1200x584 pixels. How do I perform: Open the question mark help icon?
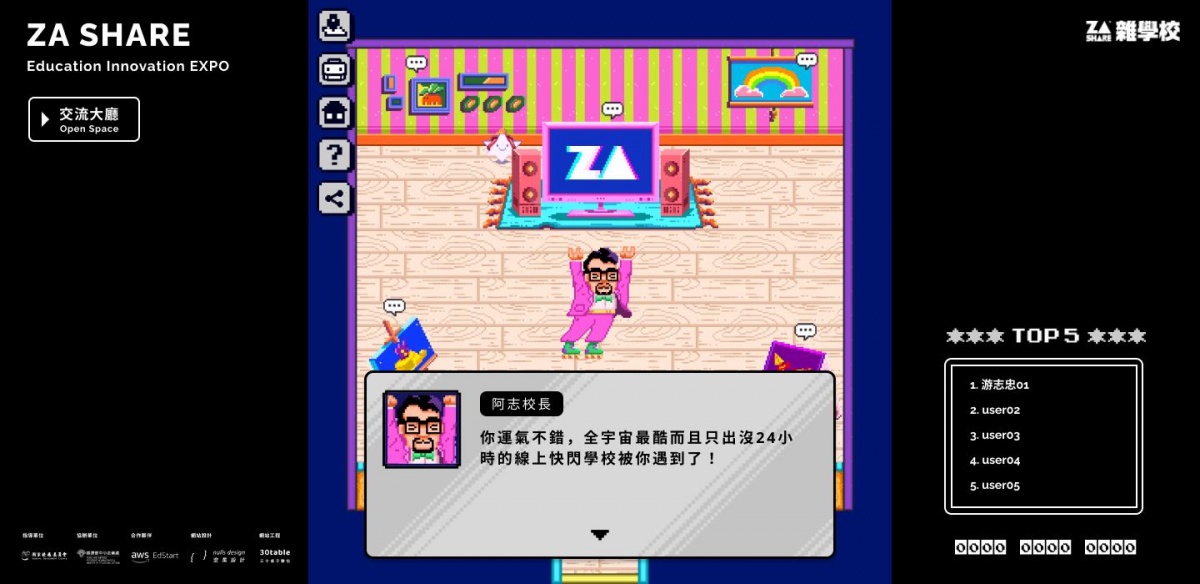click(x=334, y=155)
